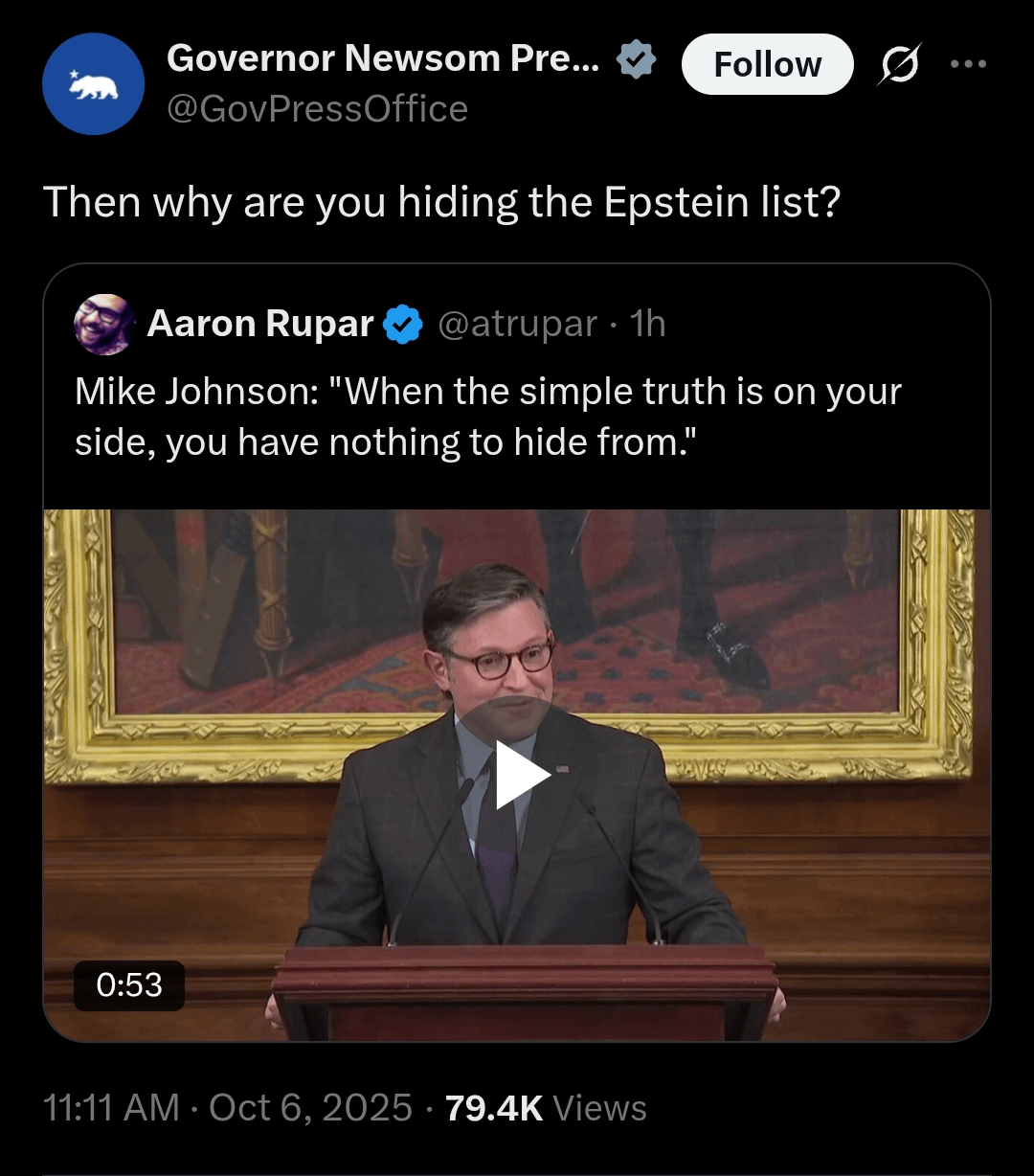Open the post's three-dot overflow menu
Image resolution: width=1034 pixels, height=1176 pixels.
[x=967, y=64]
